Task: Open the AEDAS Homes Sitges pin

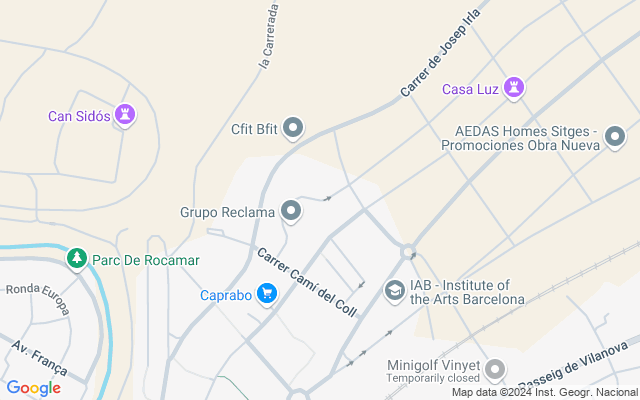Action: tap(615, 137)
